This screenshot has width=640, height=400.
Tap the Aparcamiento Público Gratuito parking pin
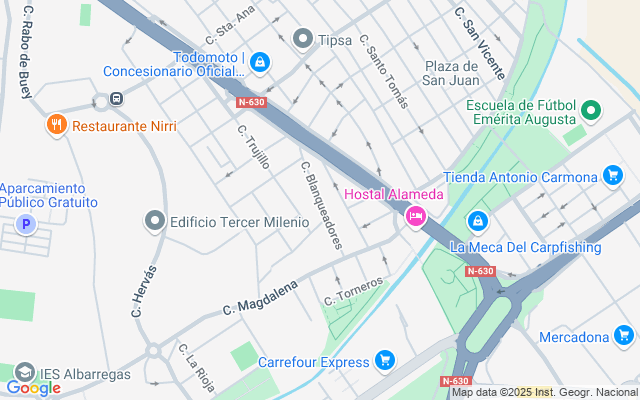tap(26, 224)
